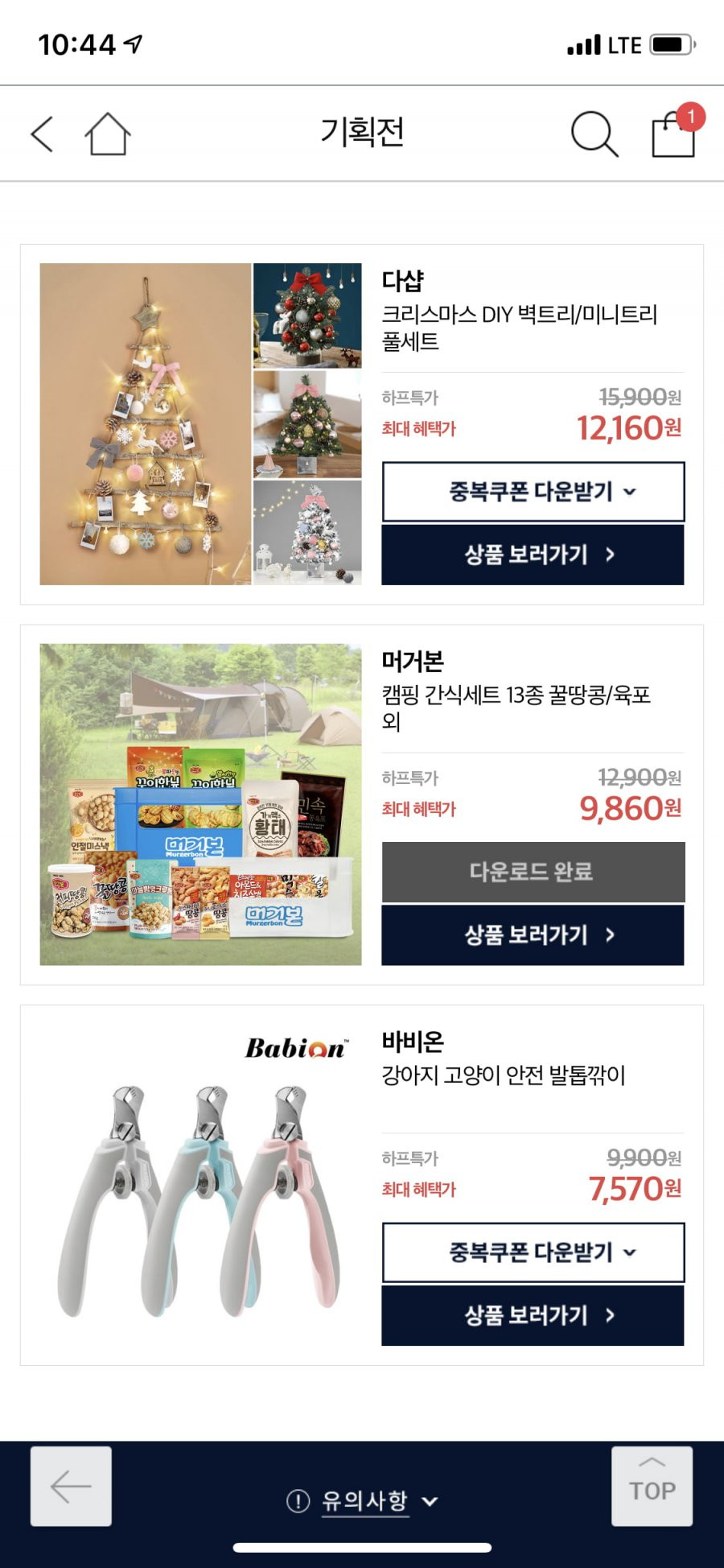Open the 바비온 nail clipper image

(x=201, y=1185)
